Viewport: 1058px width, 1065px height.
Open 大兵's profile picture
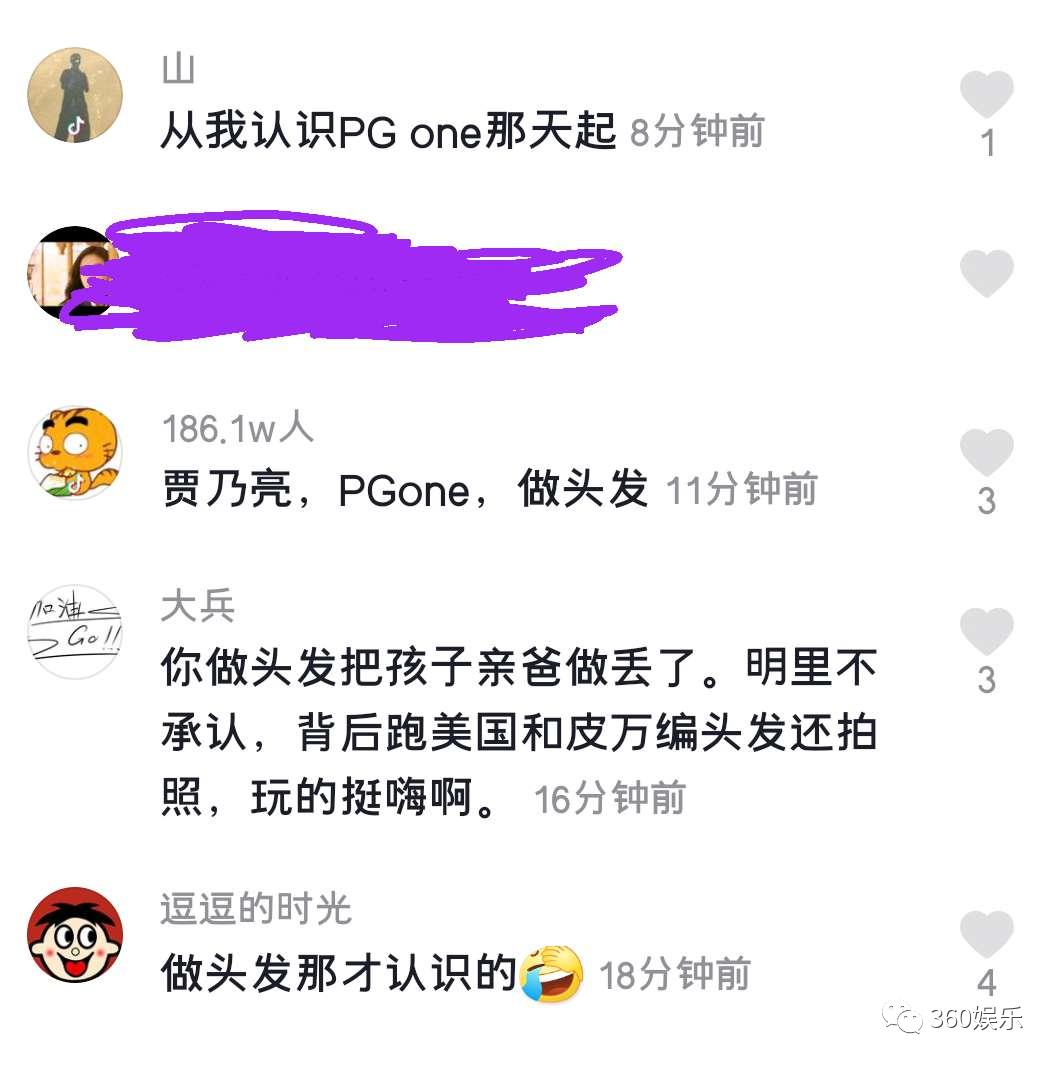click(75, 631)
